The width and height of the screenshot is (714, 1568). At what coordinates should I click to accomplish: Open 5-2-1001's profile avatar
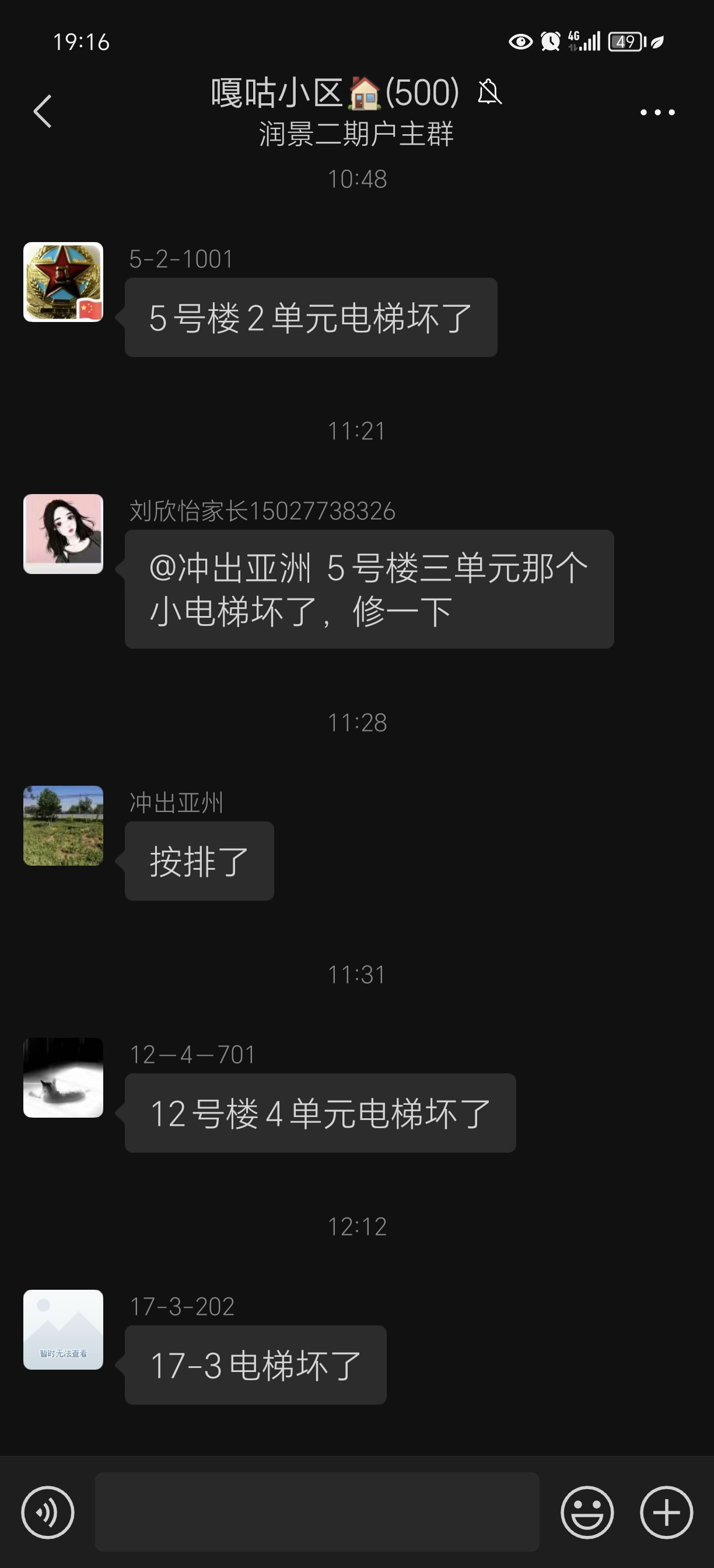(x=64, y=282)
